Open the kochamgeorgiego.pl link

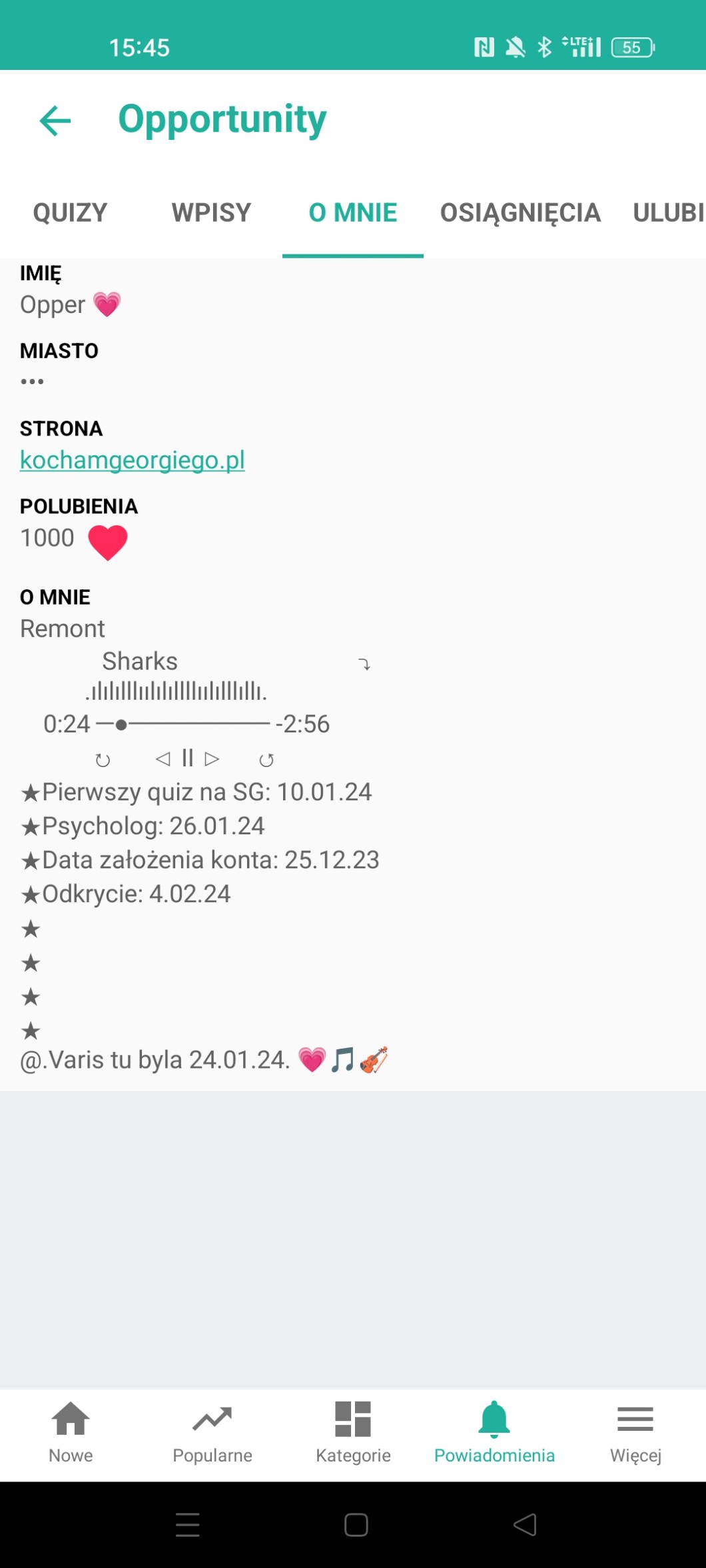point(133,460)
